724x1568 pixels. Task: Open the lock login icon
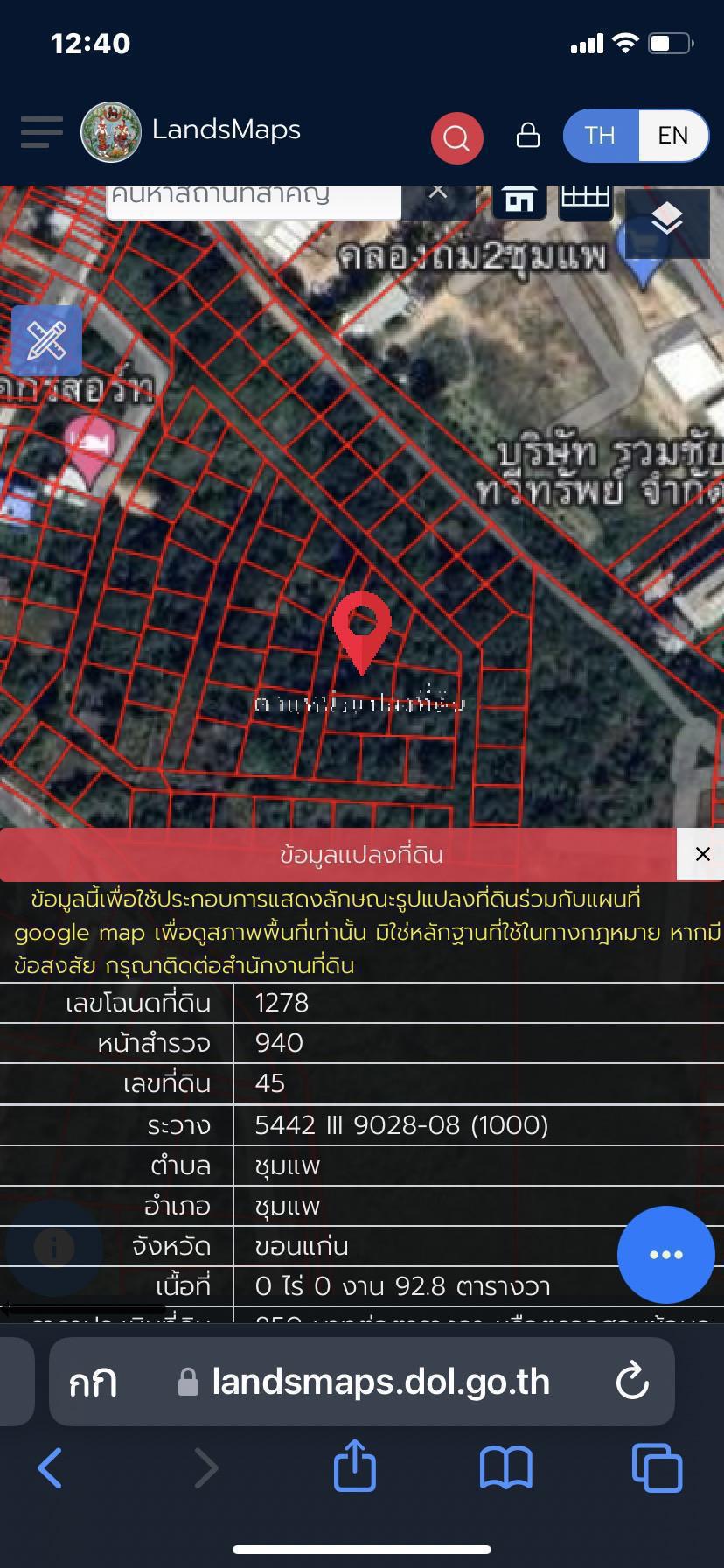point(528,135)
